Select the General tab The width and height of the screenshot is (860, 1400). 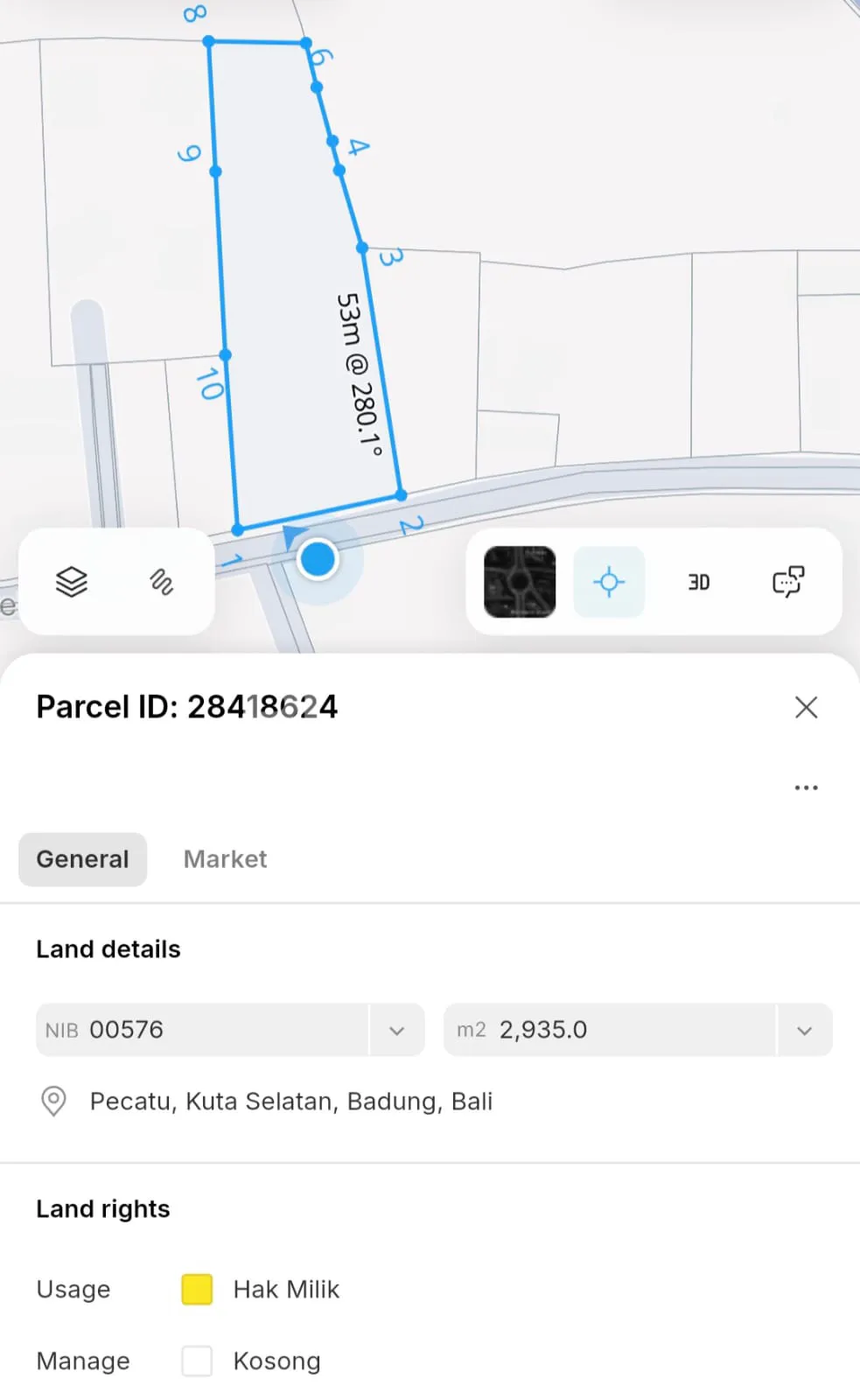tap(83, 859)
